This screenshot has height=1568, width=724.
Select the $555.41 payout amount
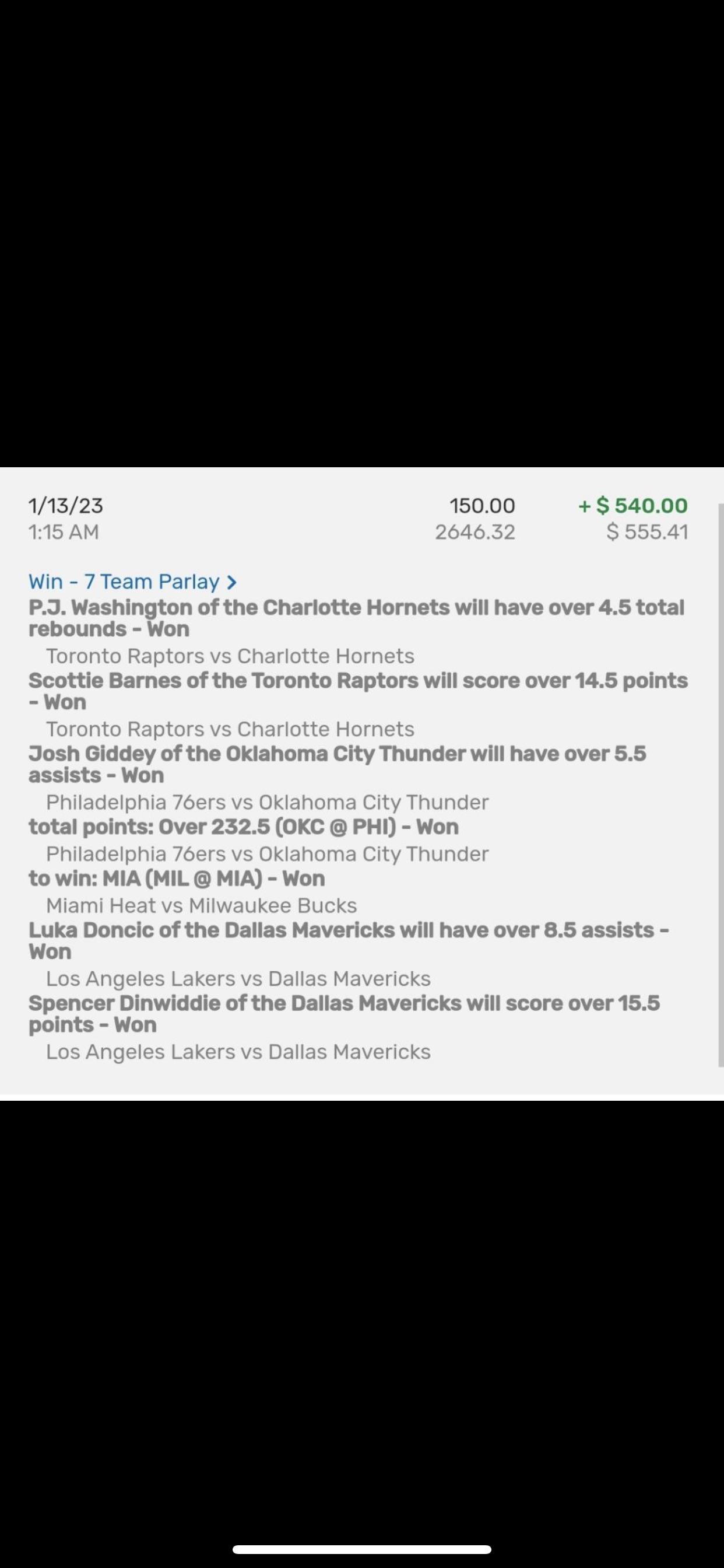click(x=646, y=532)
